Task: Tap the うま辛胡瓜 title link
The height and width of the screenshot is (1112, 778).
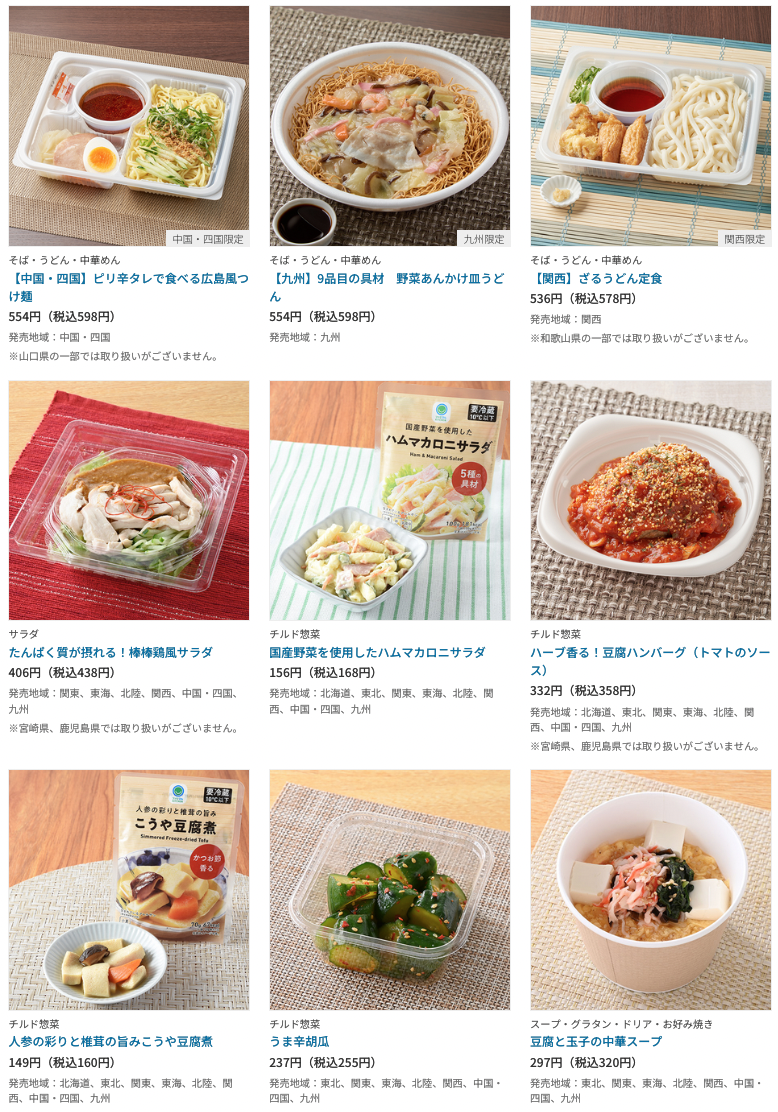Action: pos(299,1041)
